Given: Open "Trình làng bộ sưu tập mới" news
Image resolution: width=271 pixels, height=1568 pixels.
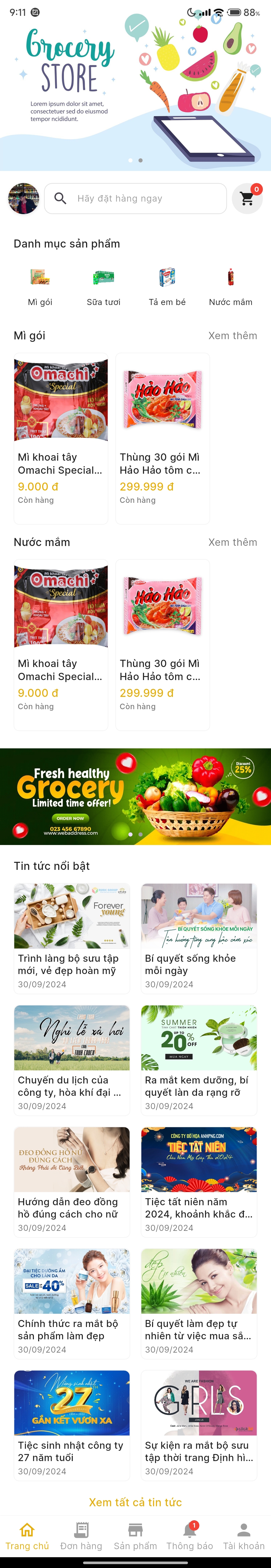Looking at the screenshot, I should click(72, 938).
